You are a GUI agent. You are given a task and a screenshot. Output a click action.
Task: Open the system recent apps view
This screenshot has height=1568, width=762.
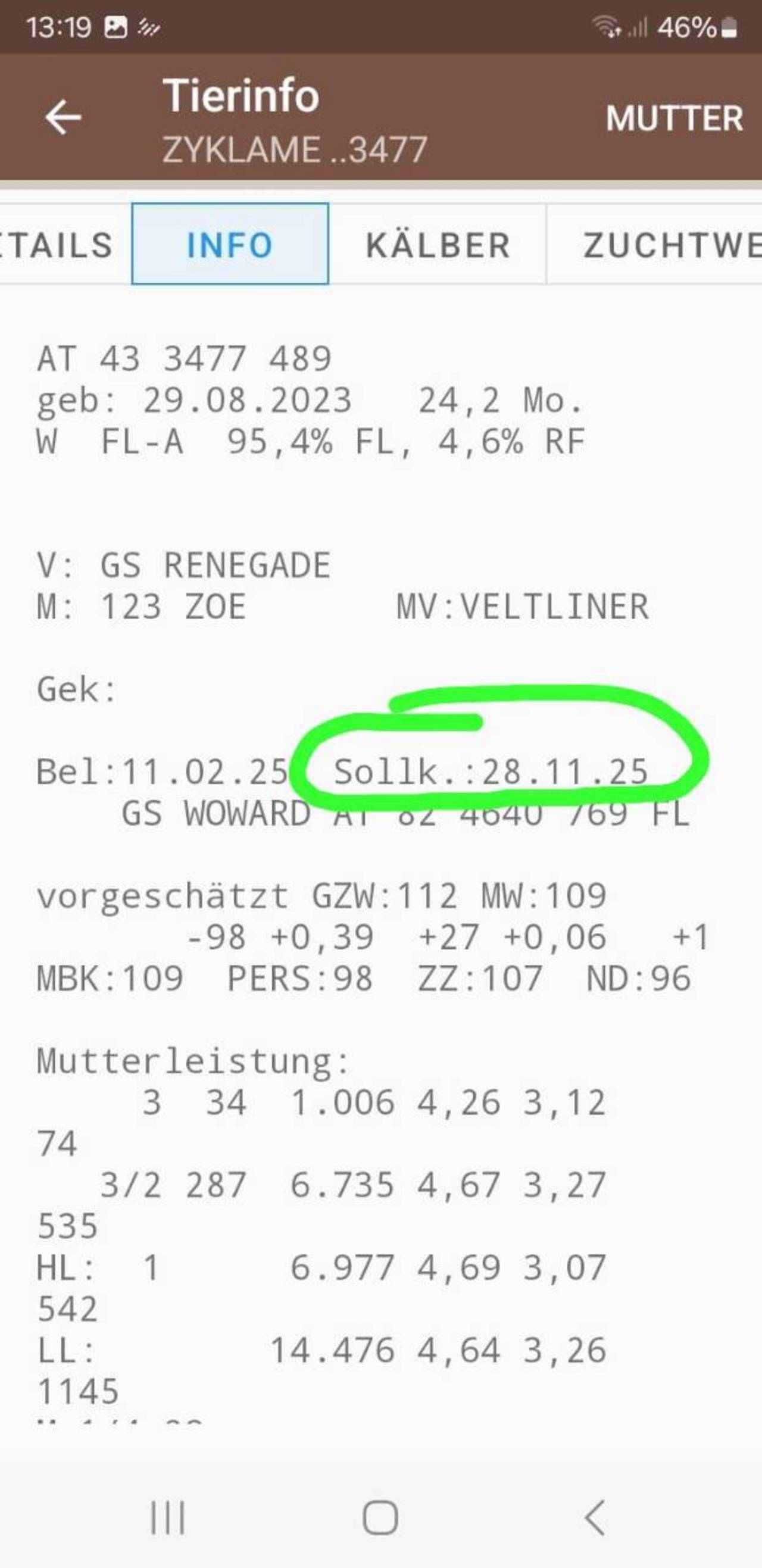tap(168, 1517)
